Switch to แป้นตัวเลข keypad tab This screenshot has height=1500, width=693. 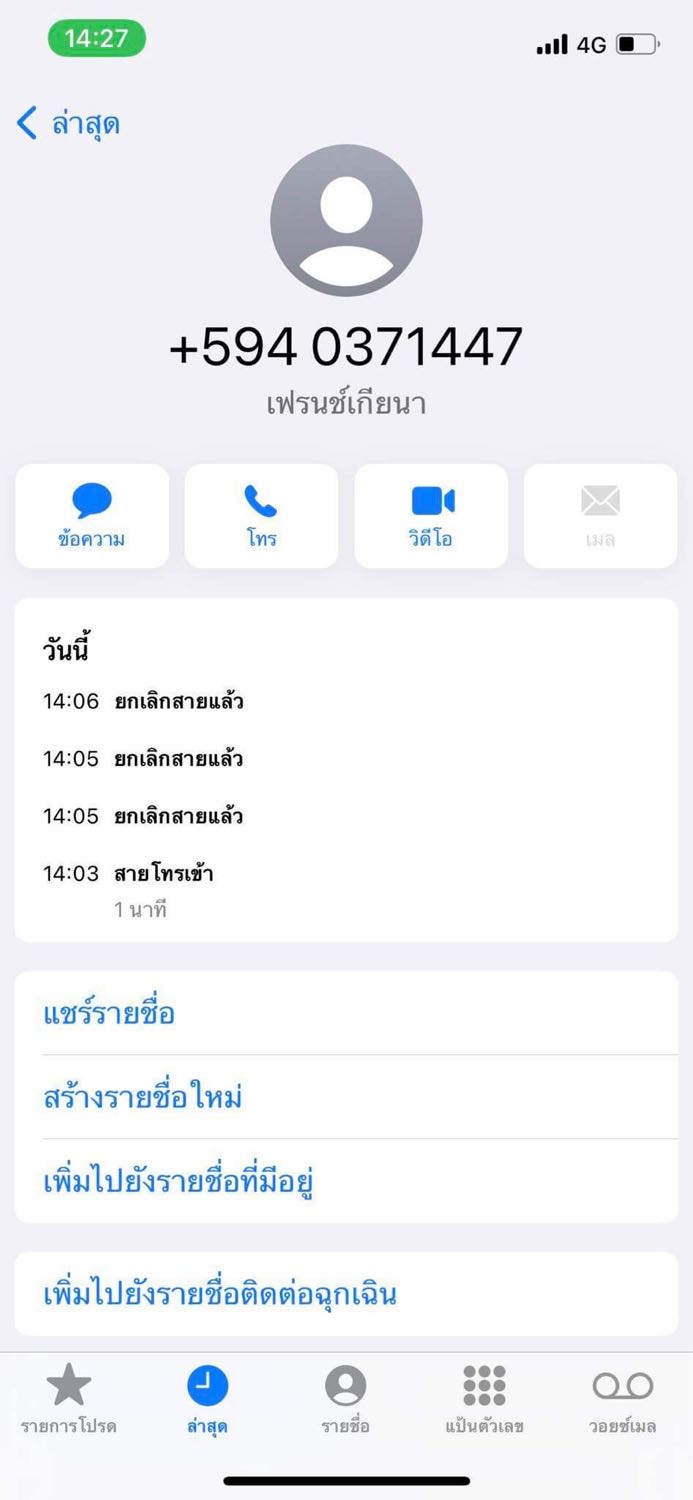pyautogui.click(x=484, y=1398)
